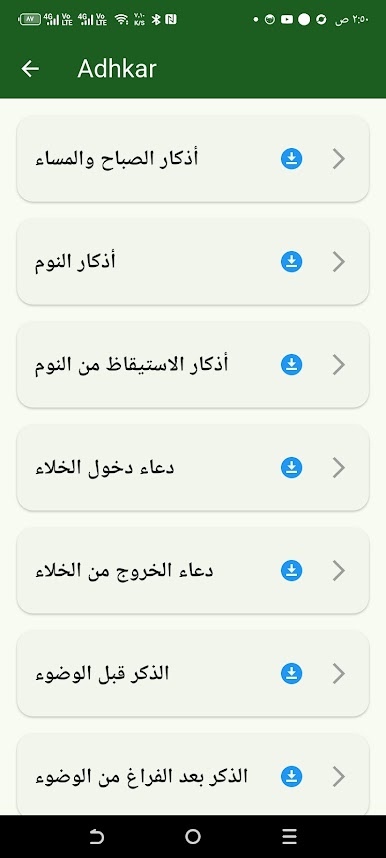Open recent apps from navigation bar

(289, 836)
